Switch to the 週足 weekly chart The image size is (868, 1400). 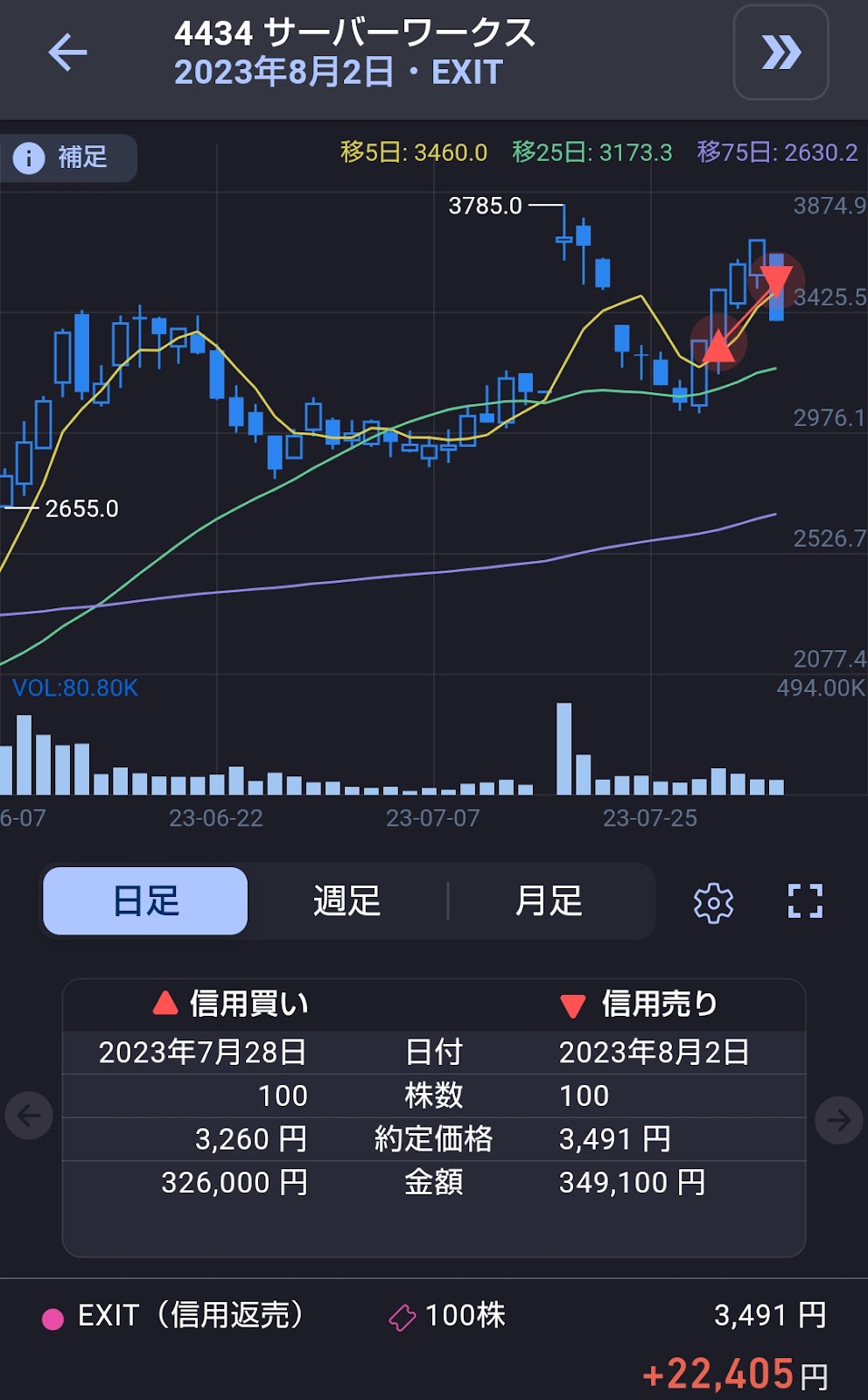347,901
